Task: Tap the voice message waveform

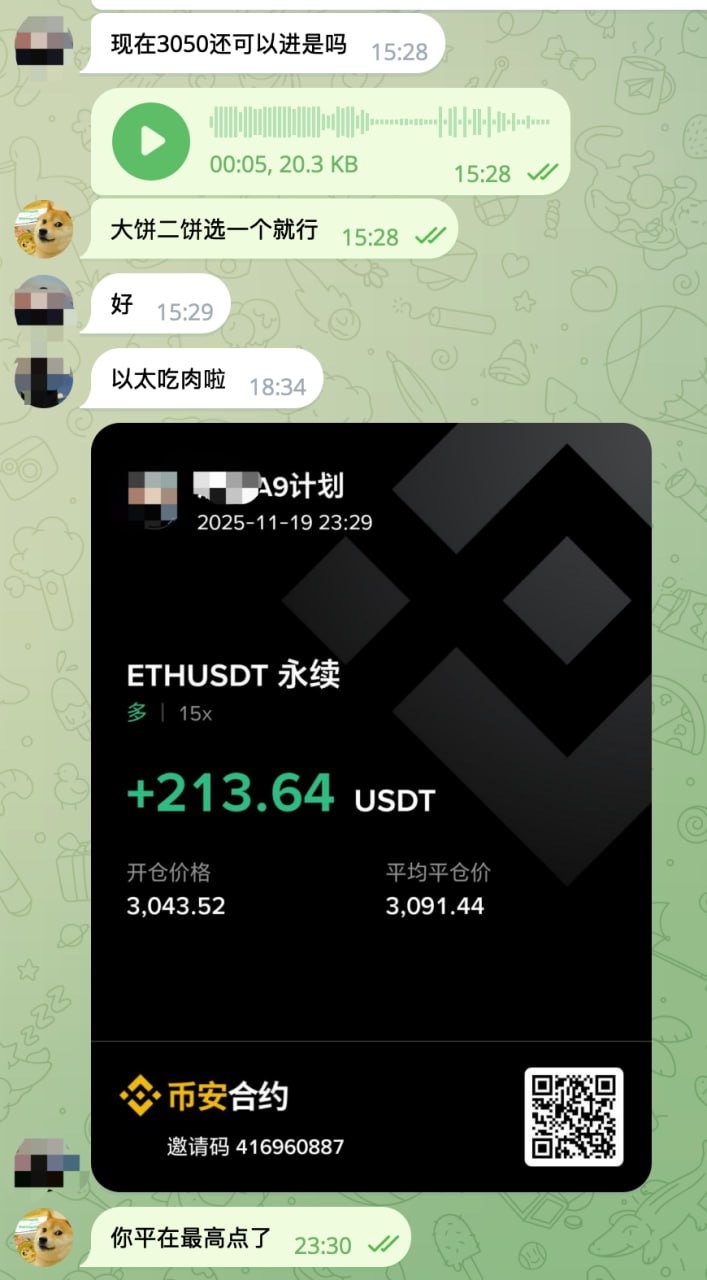Action: 379,123
